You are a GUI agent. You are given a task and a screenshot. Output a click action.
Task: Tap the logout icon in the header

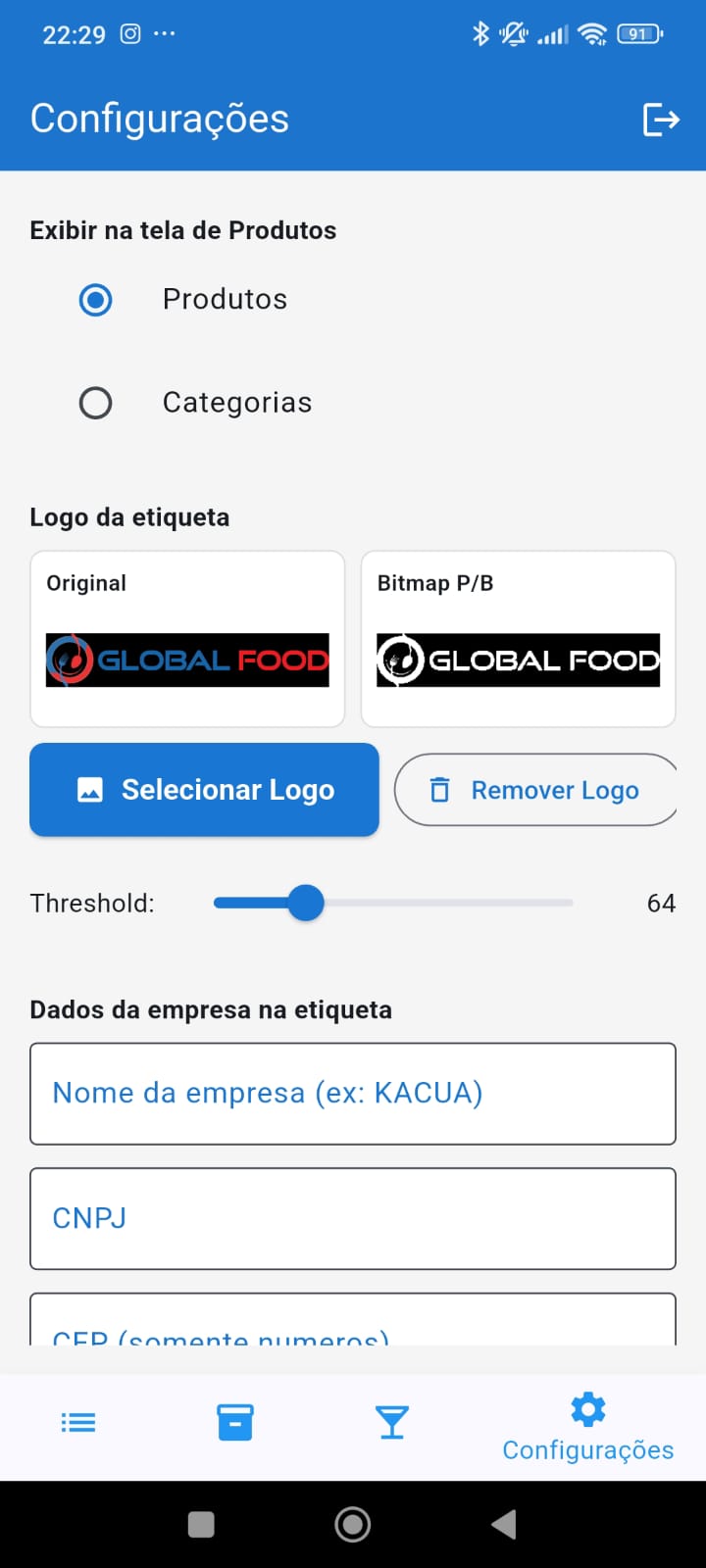[x=662, y=119]
